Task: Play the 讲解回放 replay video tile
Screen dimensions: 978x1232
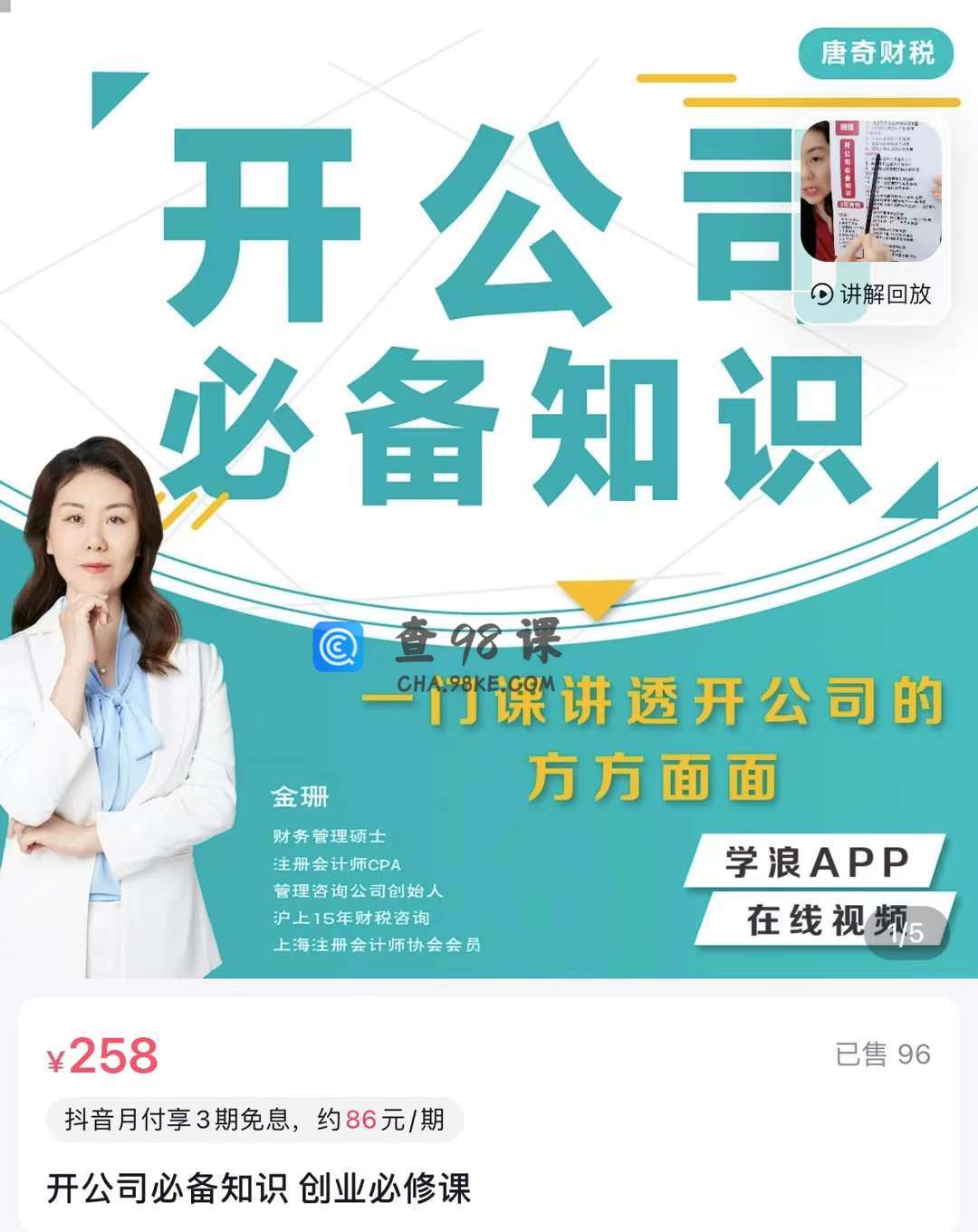Action: coord(871,217)
